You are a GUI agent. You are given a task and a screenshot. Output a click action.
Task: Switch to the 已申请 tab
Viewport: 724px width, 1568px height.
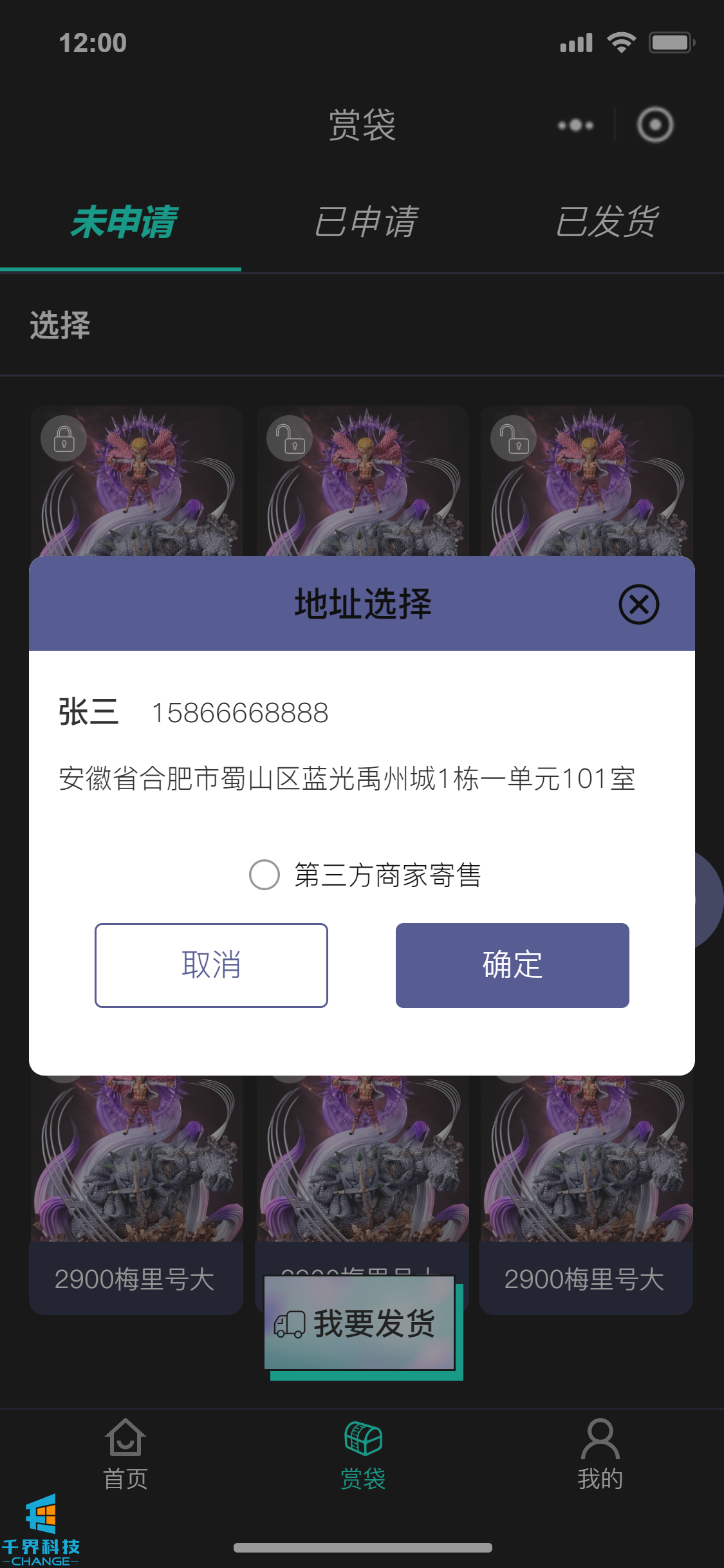[366, 222]
